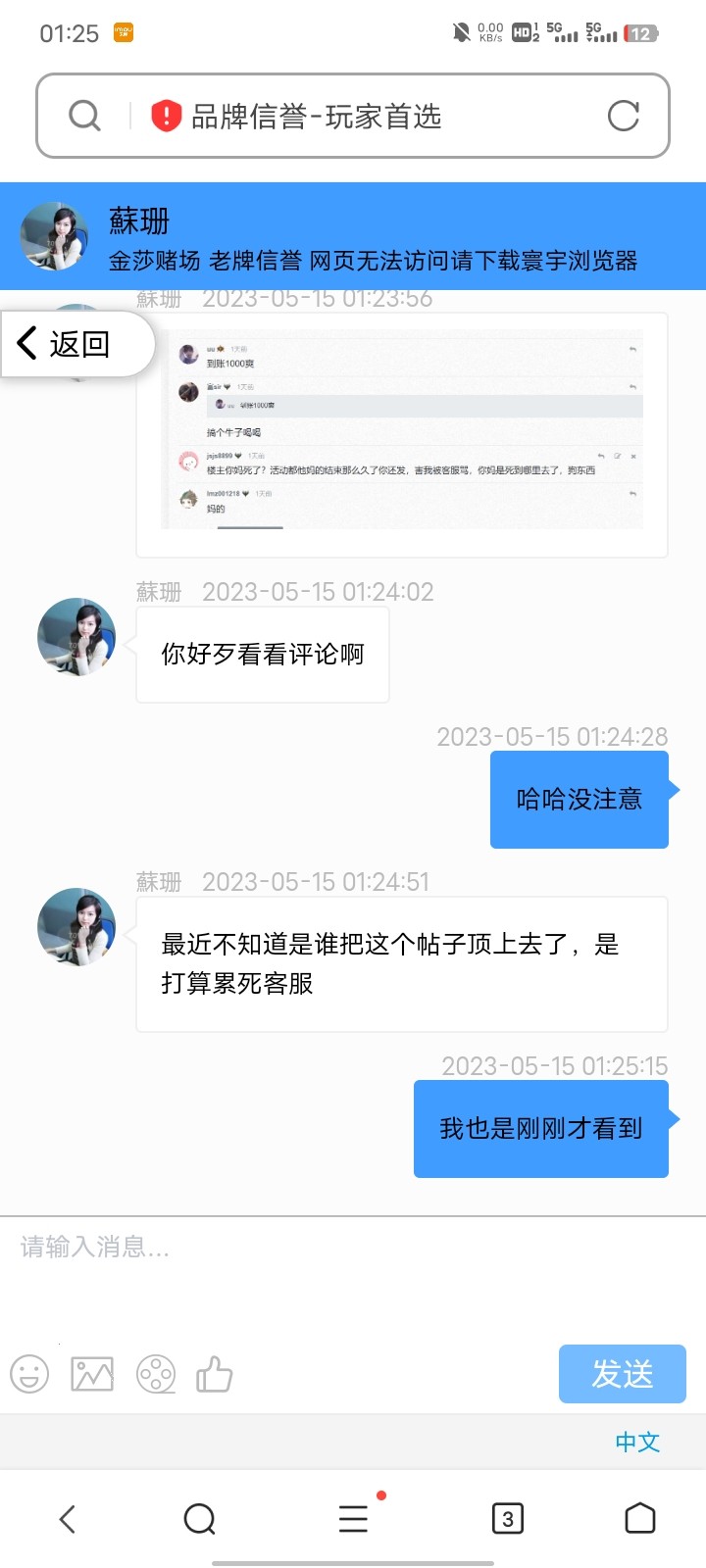Go back with browser back arrow
The width and height of the screenshot is (706, 1568).
pos(68,1519)
